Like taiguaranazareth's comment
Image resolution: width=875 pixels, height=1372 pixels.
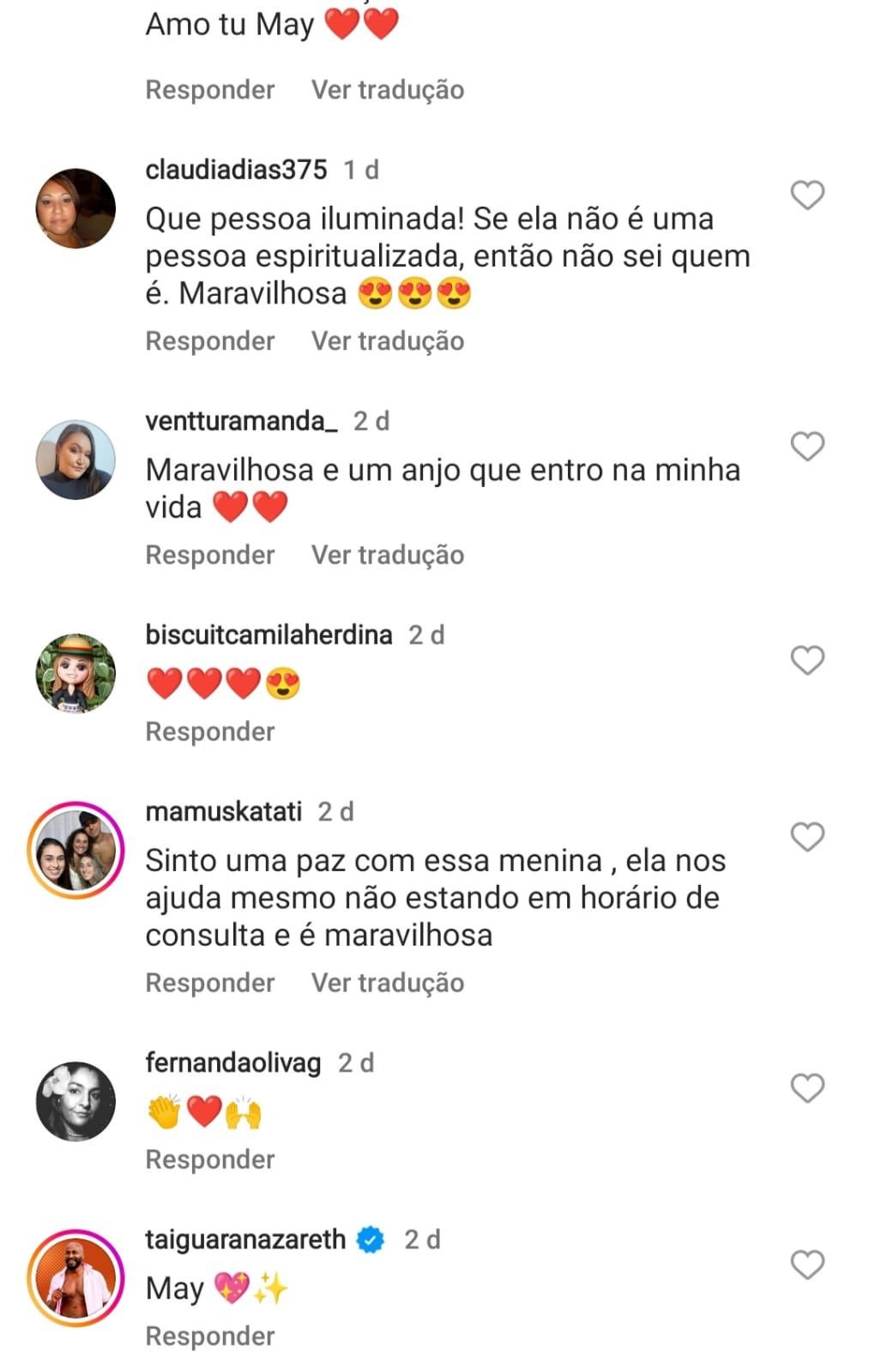coord(807,1265)
